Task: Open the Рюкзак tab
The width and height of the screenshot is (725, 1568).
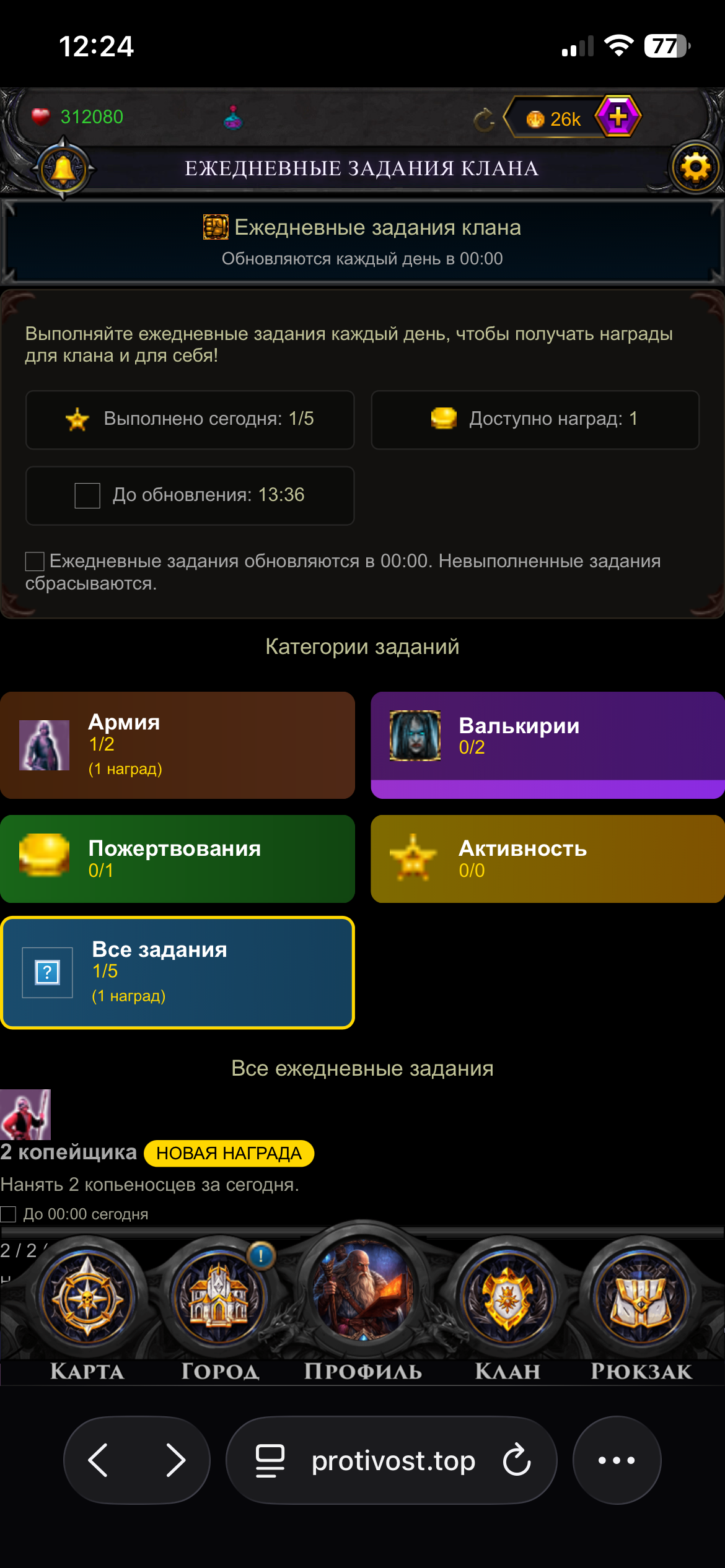Action: click(641, 1307)
